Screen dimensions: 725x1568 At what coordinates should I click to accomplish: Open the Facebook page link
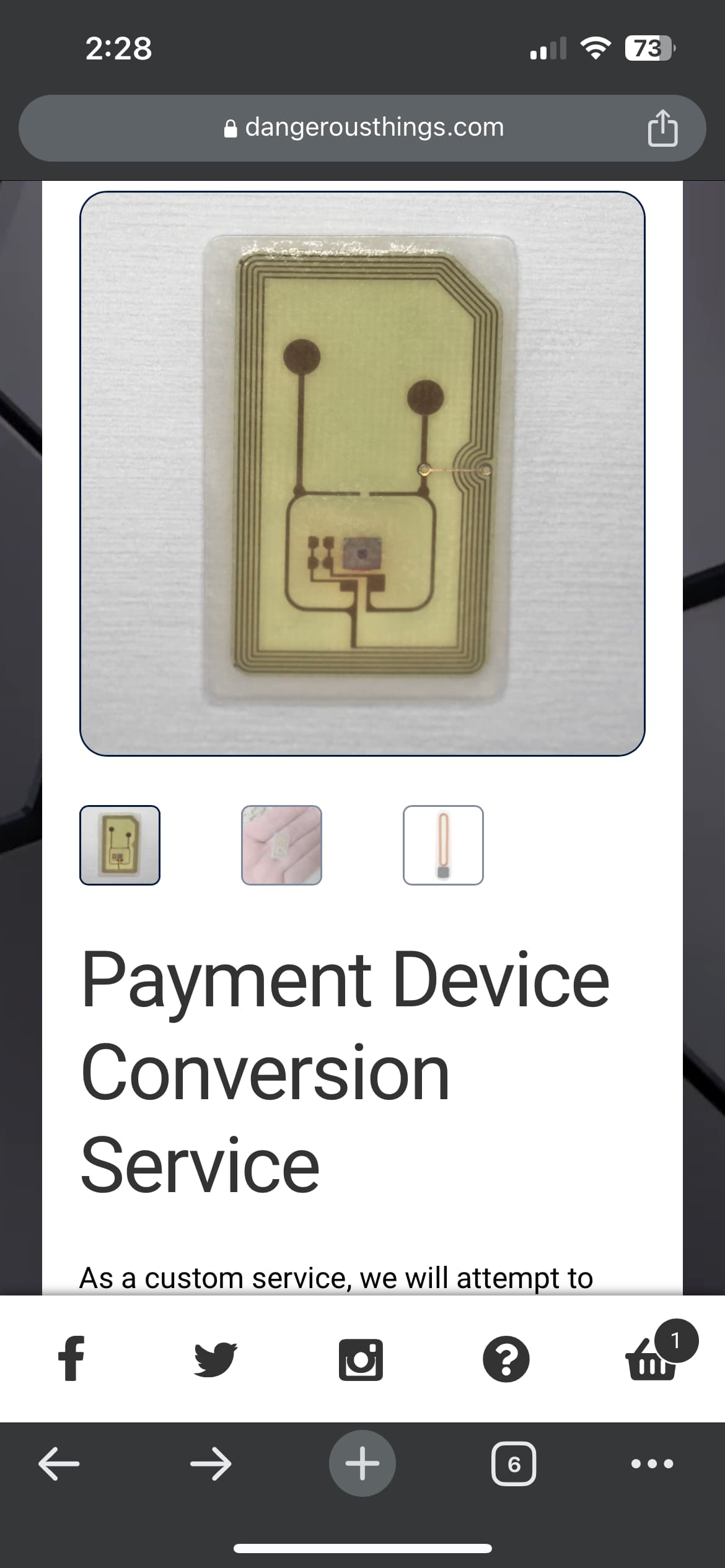71,1359
